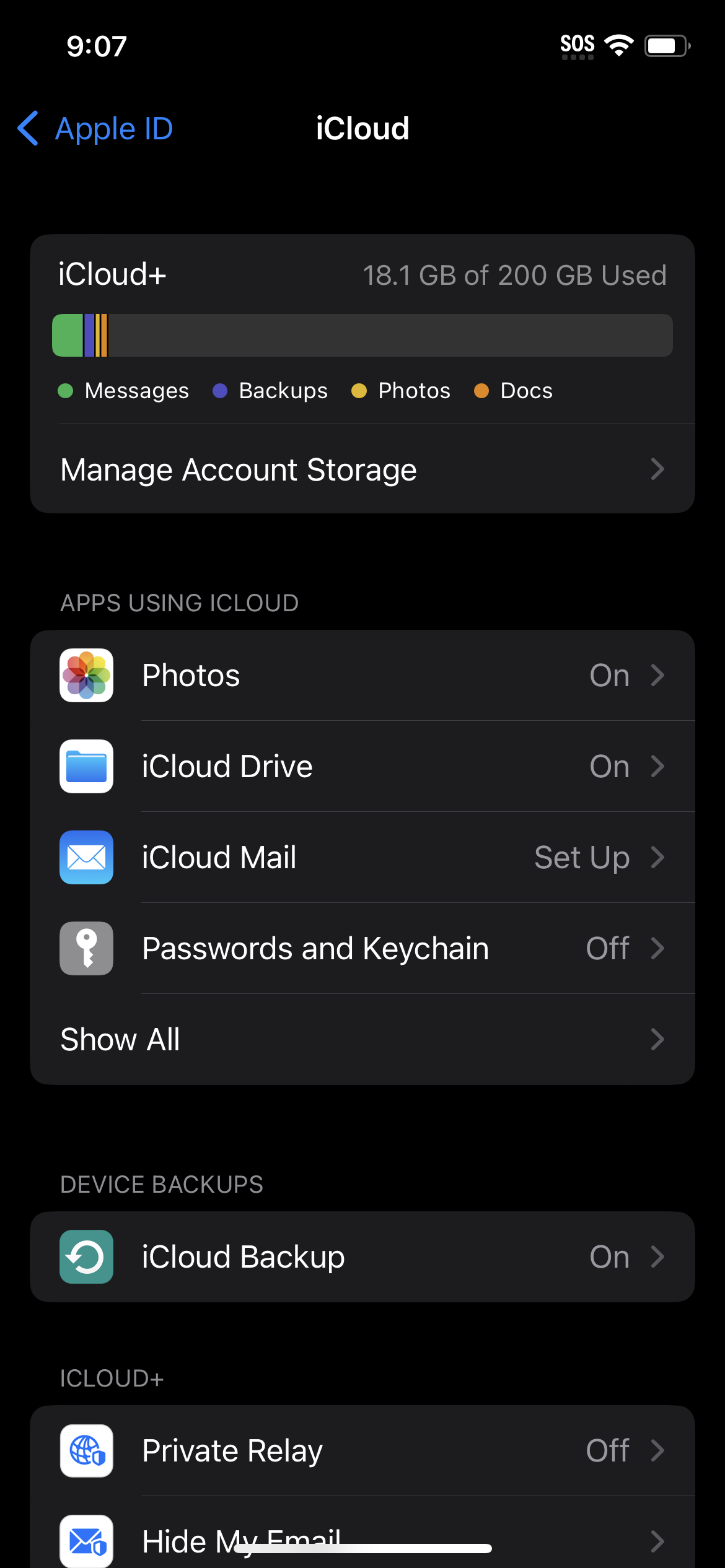725x1568 pixels.
Task: Tap the Photos app icon
Action: [x=86, y=676]
